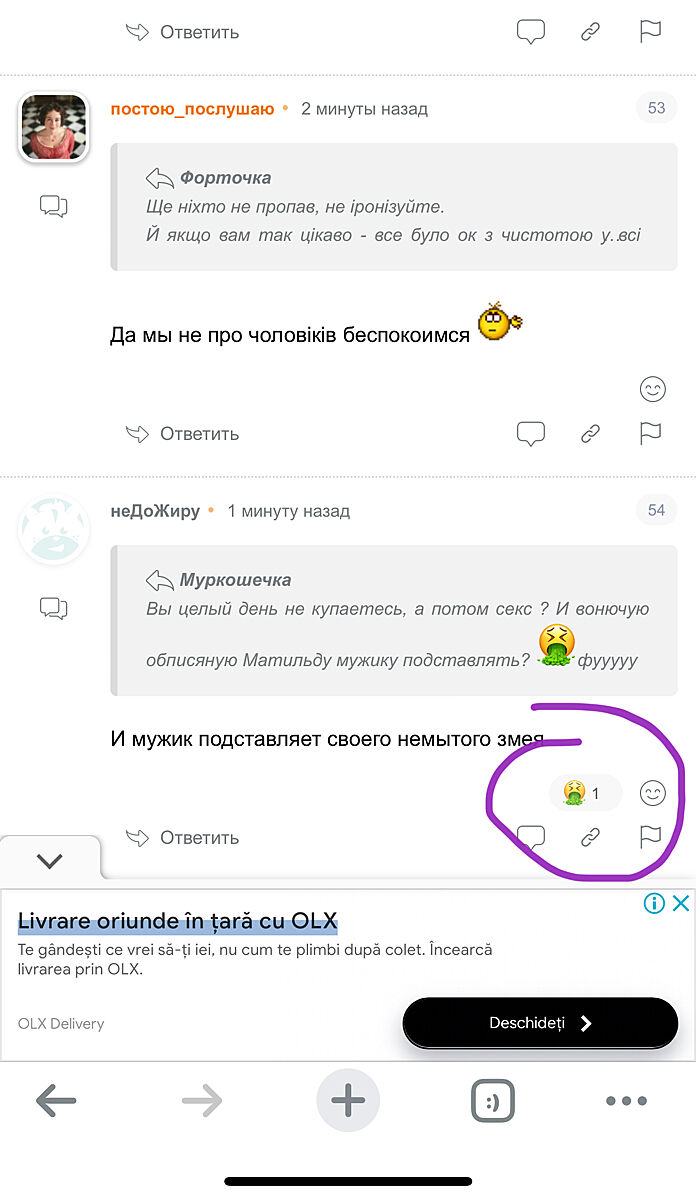The image size is (696, 1200).
Task: Open постою_послушаю's profile name link
Action: 192,109
